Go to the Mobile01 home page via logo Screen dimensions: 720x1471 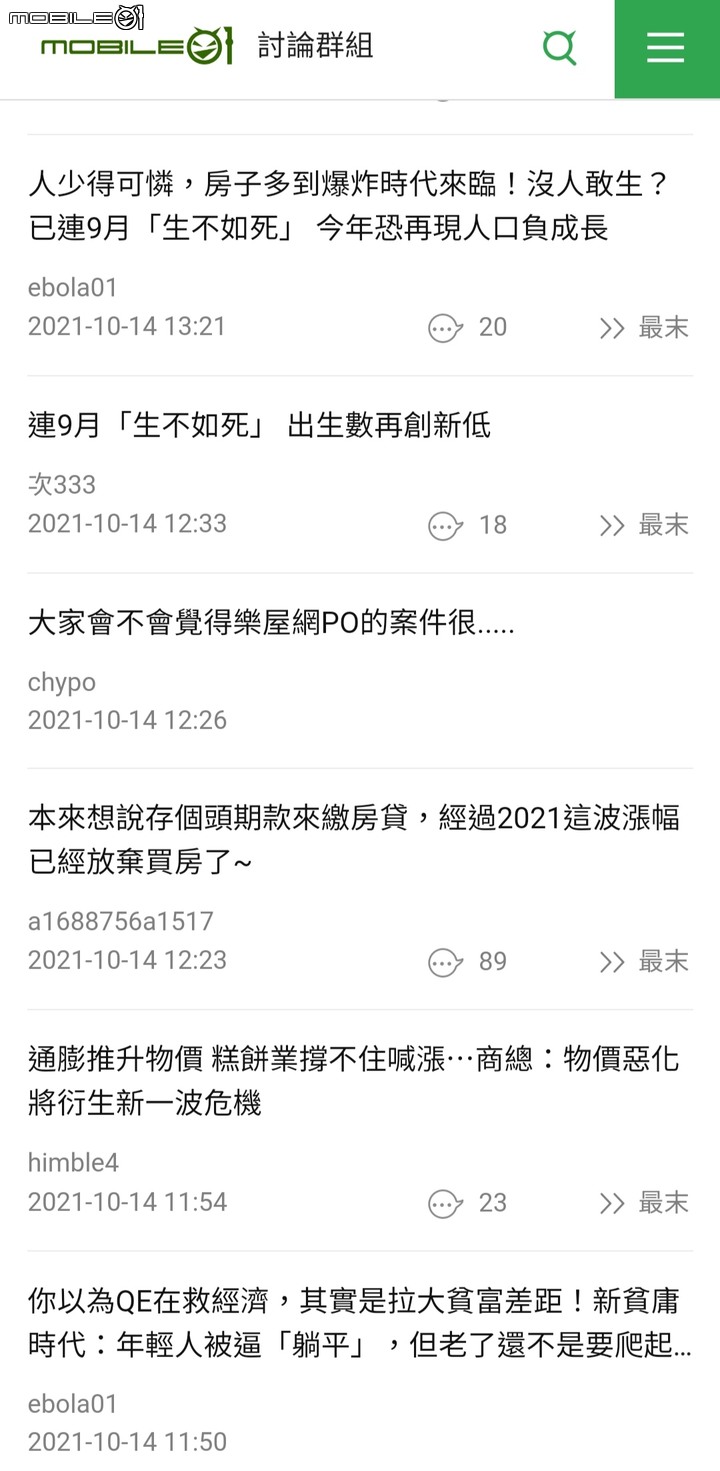pyautogui.click(x=136, y=47)
